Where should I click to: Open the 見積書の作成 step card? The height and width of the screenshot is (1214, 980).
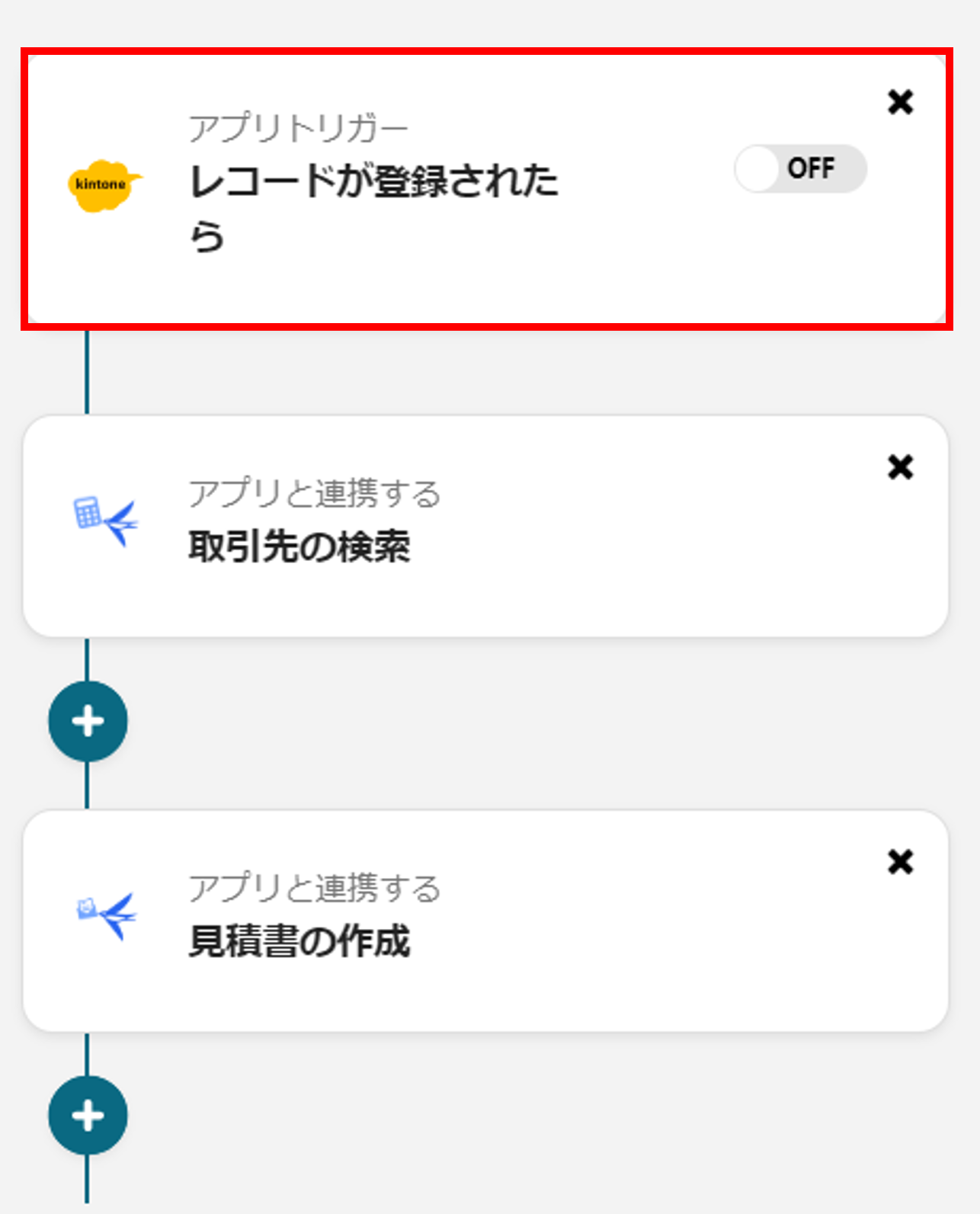(300, 941)
